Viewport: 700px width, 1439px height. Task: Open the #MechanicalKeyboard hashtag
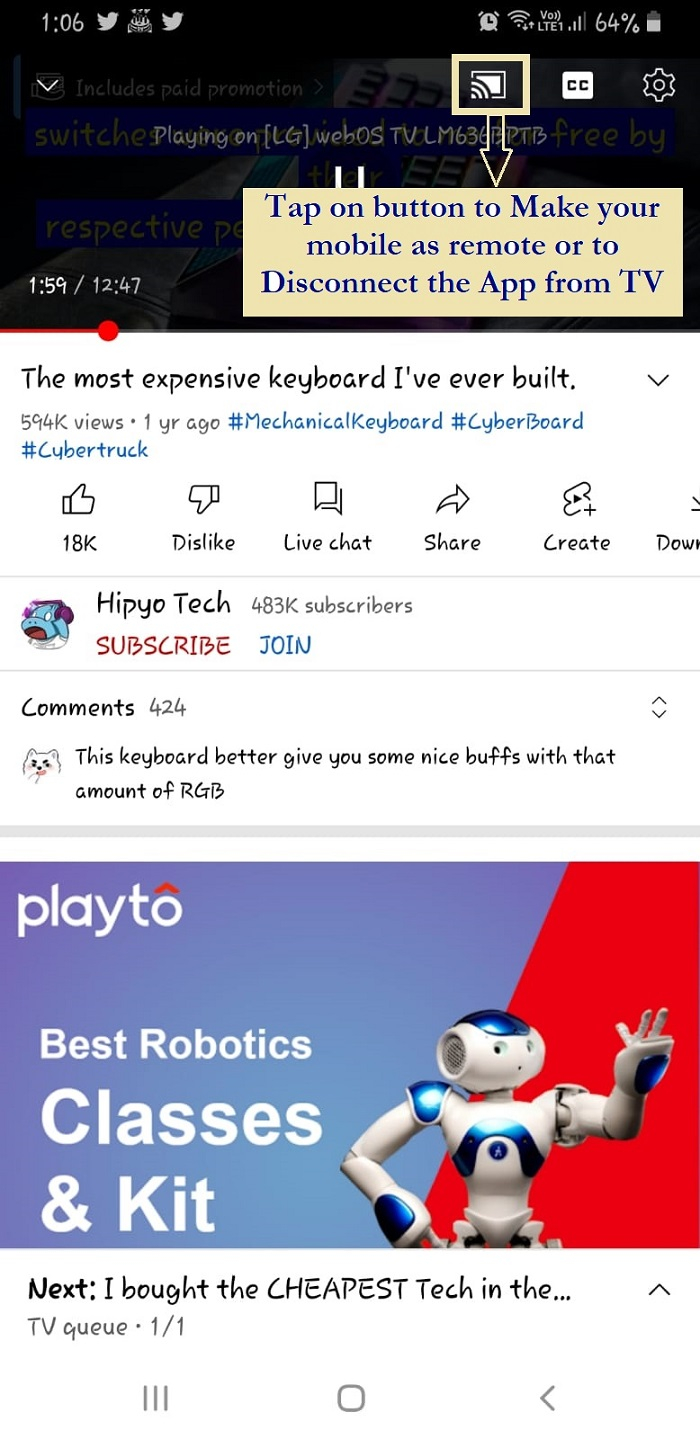pyautogui.click(x=335, y=422)
